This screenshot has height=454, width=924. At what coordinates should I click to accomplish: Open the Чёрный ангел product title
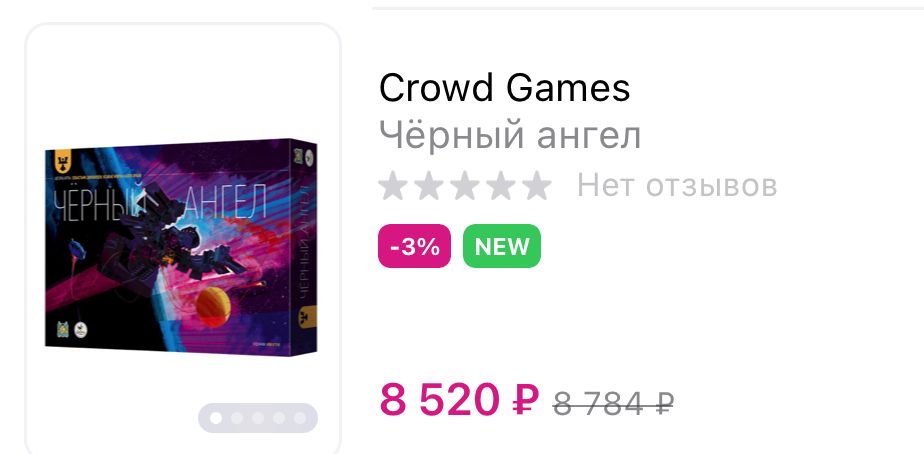tap(510, 135)
